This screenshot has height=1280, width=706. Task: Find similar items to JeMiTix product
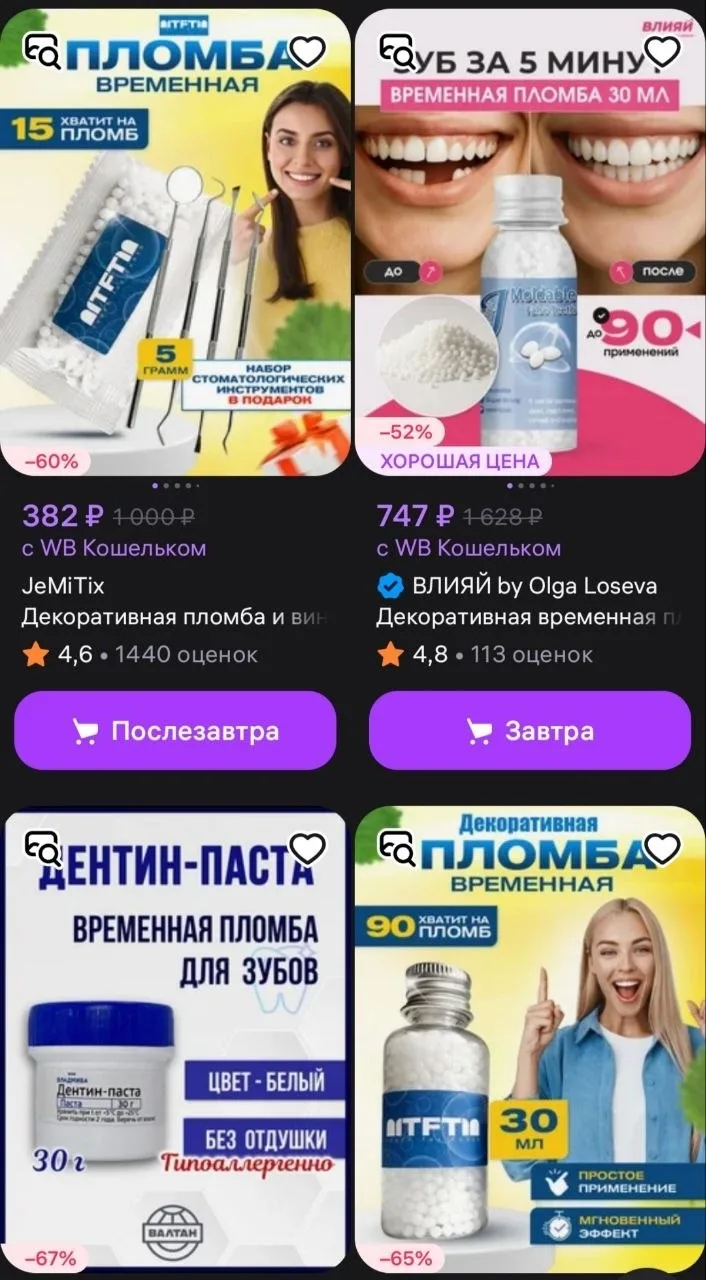coord(43,51)
